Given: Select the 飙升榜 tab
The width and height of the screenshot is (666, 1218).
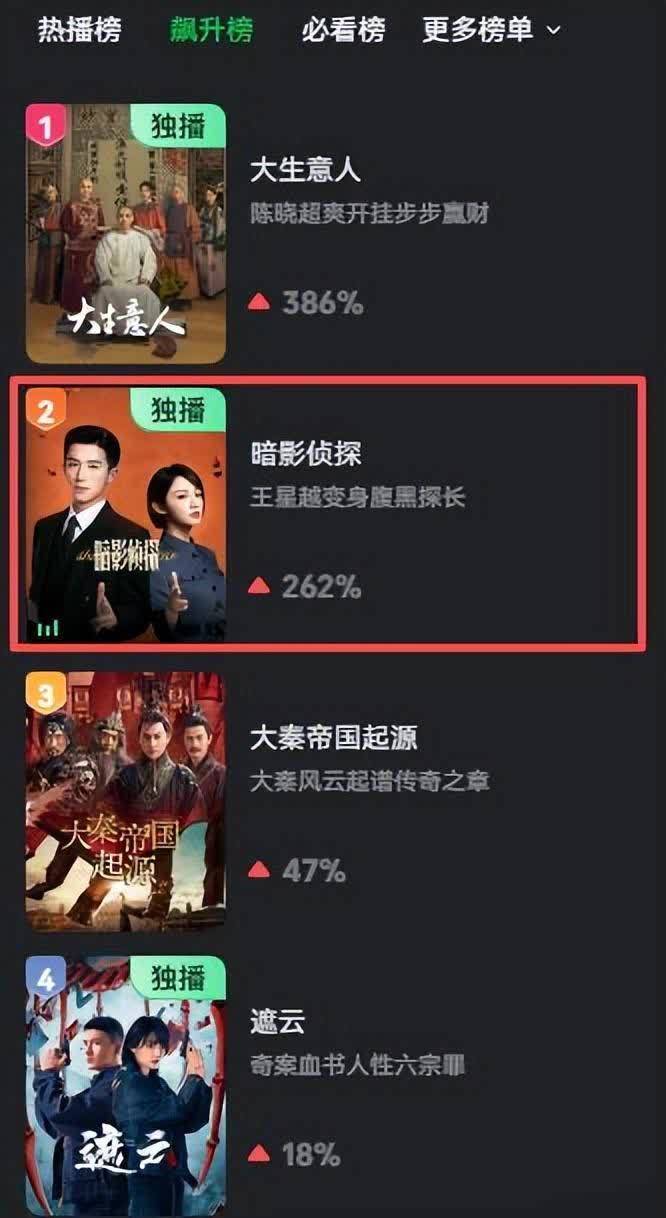Looking at the screenshot, I should [211, 30].
